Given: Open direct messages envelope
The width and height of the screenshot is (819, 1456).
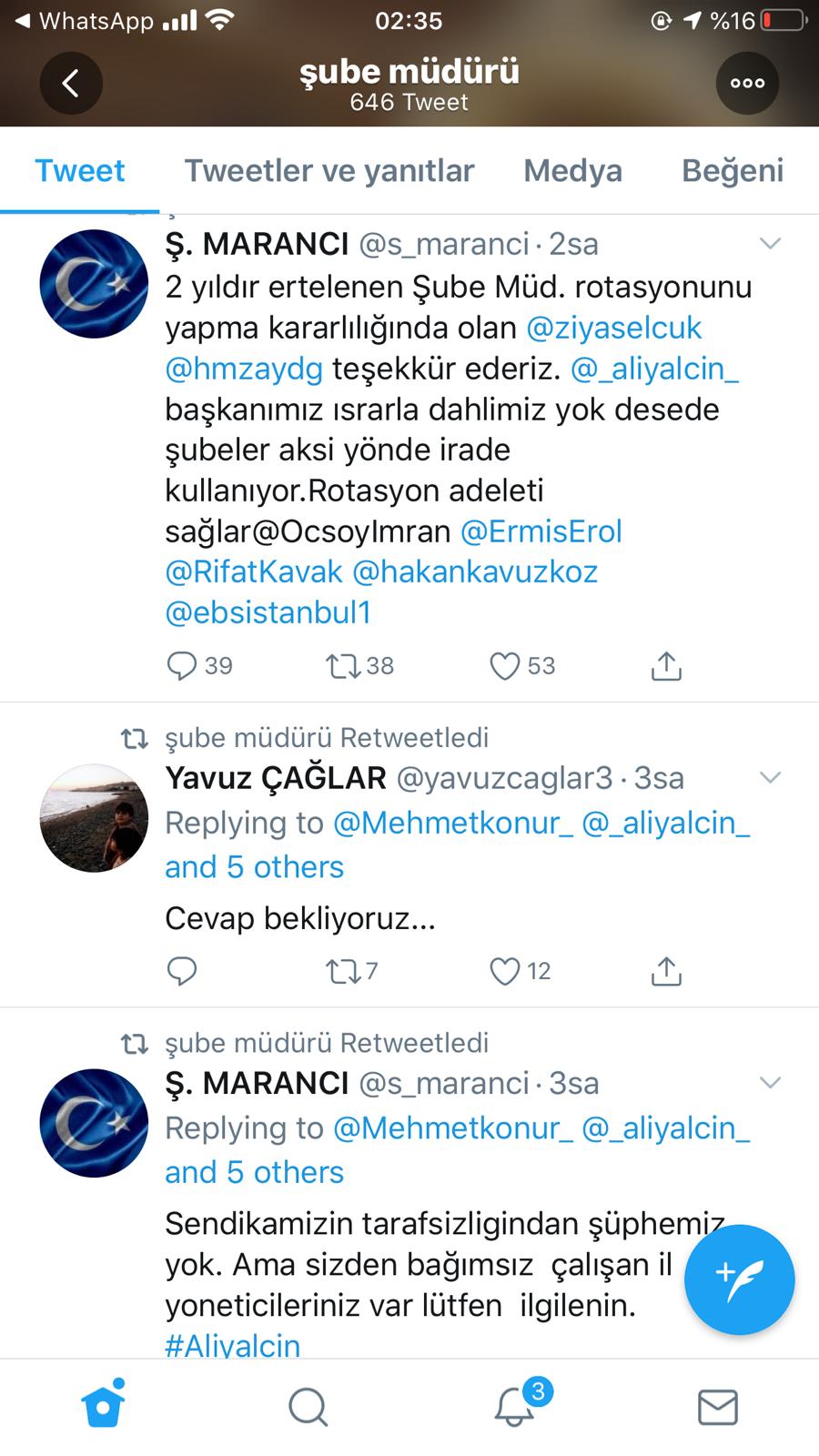Looking at the screenshot, I should (717, 1407).
